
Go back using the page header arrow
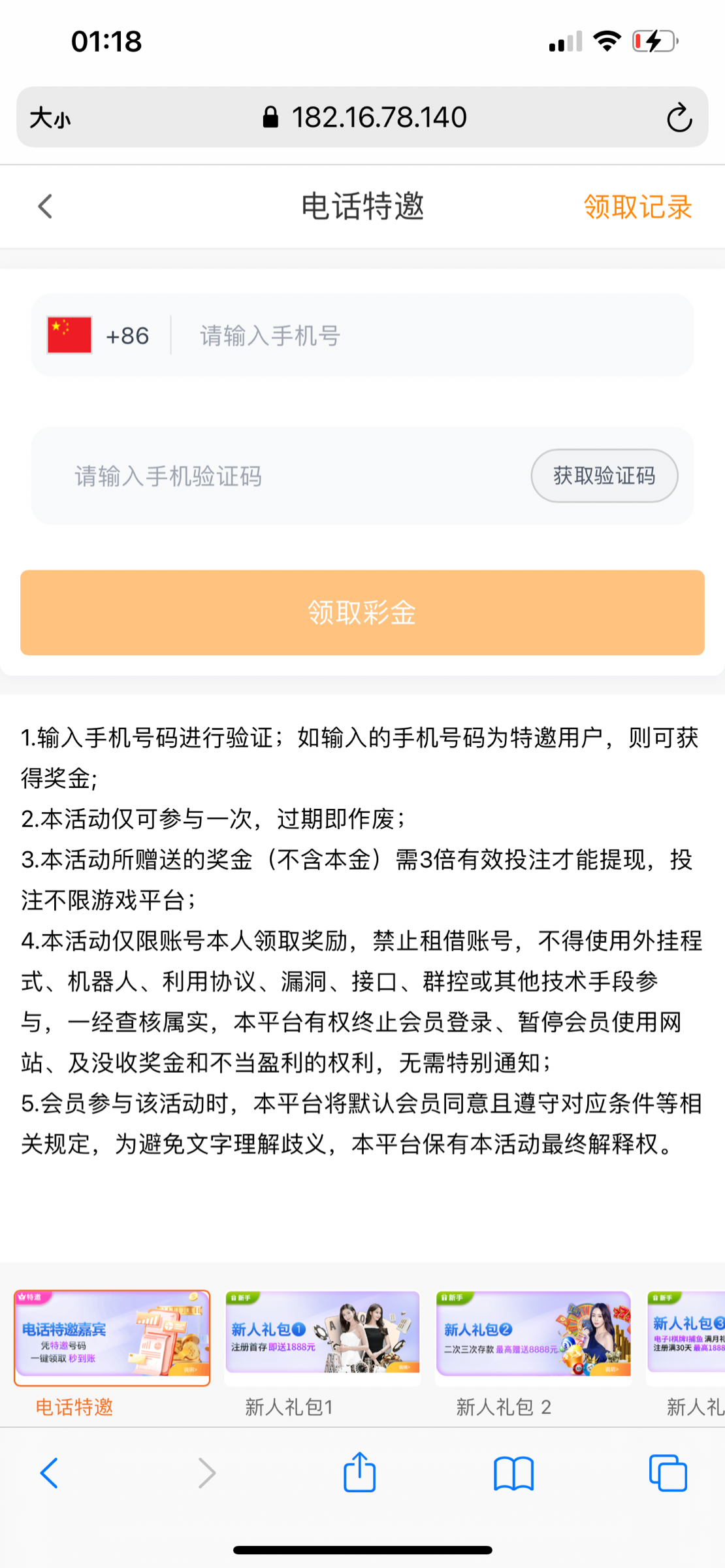click(x=45, y=206)
